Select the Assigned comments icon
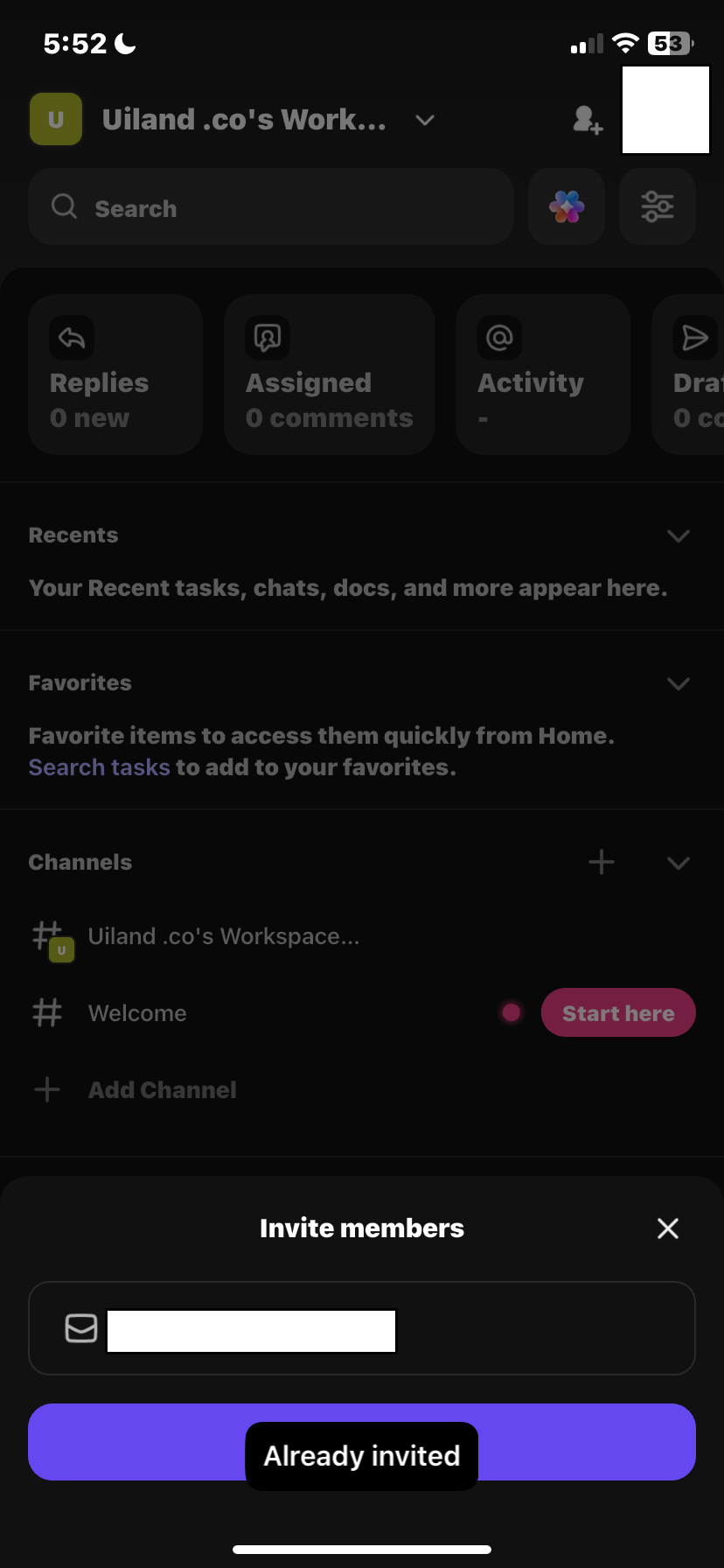 [267, 338]
